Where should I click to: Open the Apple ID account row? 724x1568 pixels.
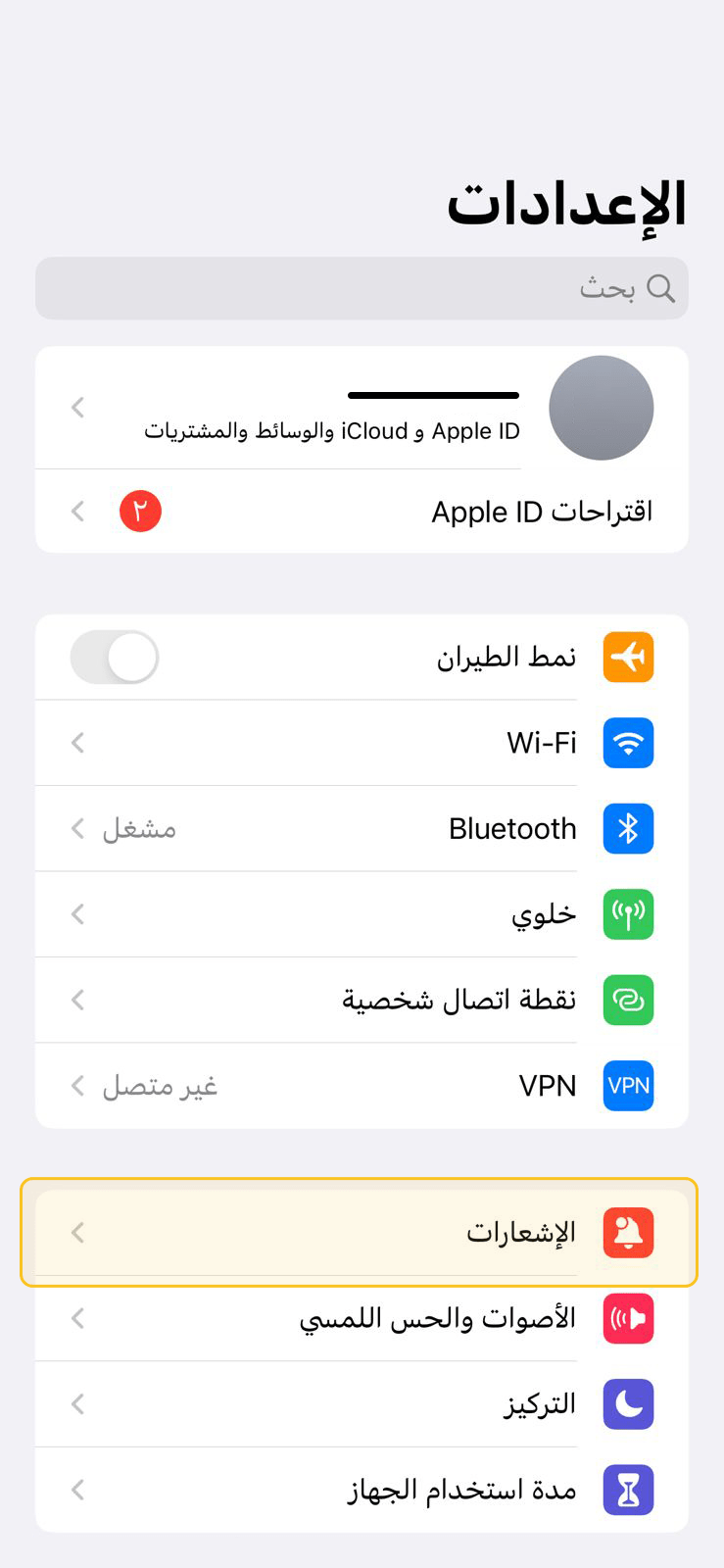(362, 408)
